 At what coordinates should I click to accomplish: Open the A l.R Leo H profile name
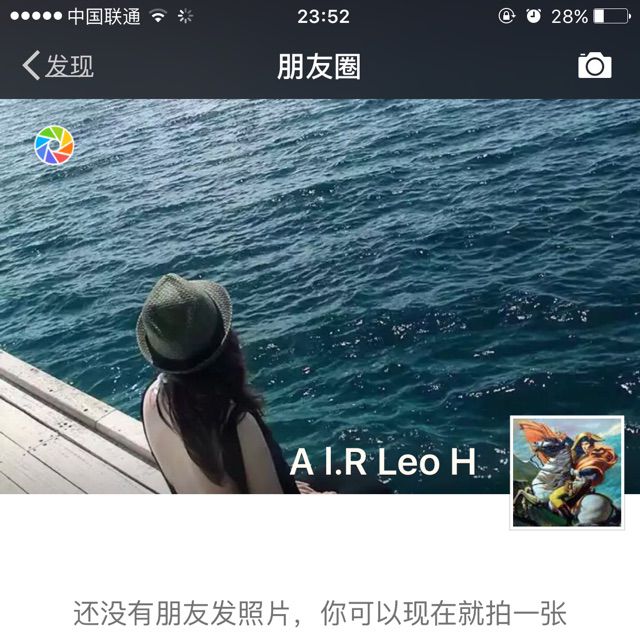[x=382, y=462]
